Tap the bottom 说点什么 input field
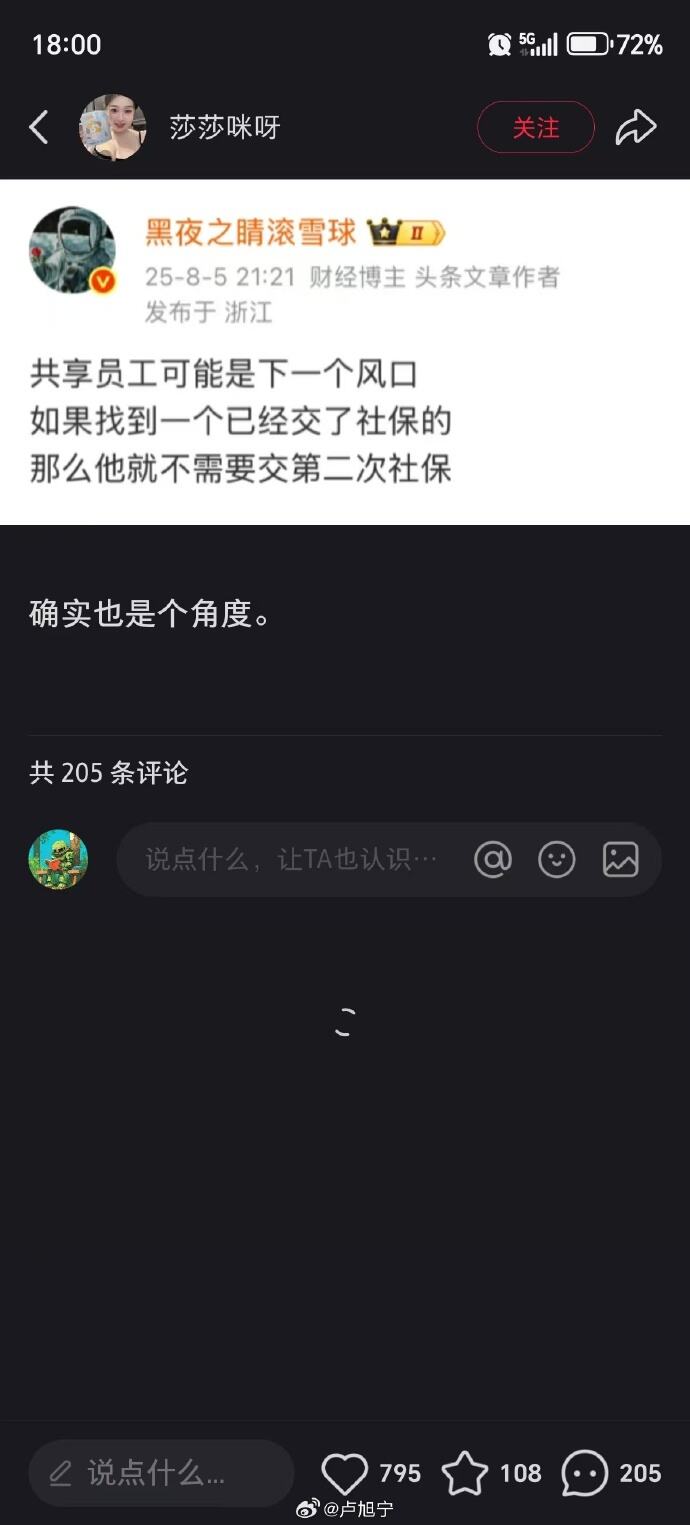The image size is (690, 1525). (160, 1473)
